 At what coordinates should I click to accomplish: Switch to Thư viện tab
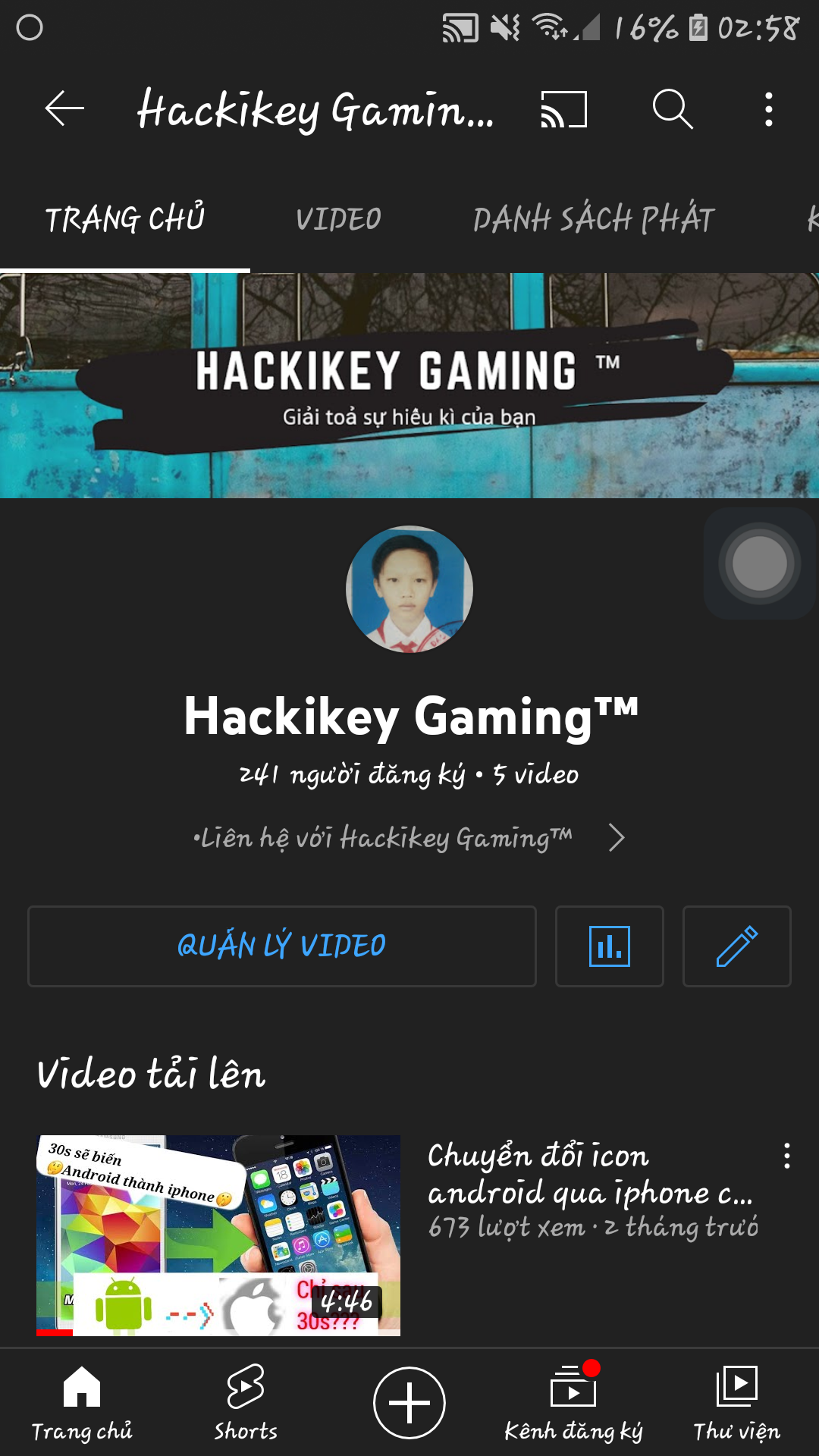click(736, 1401)
